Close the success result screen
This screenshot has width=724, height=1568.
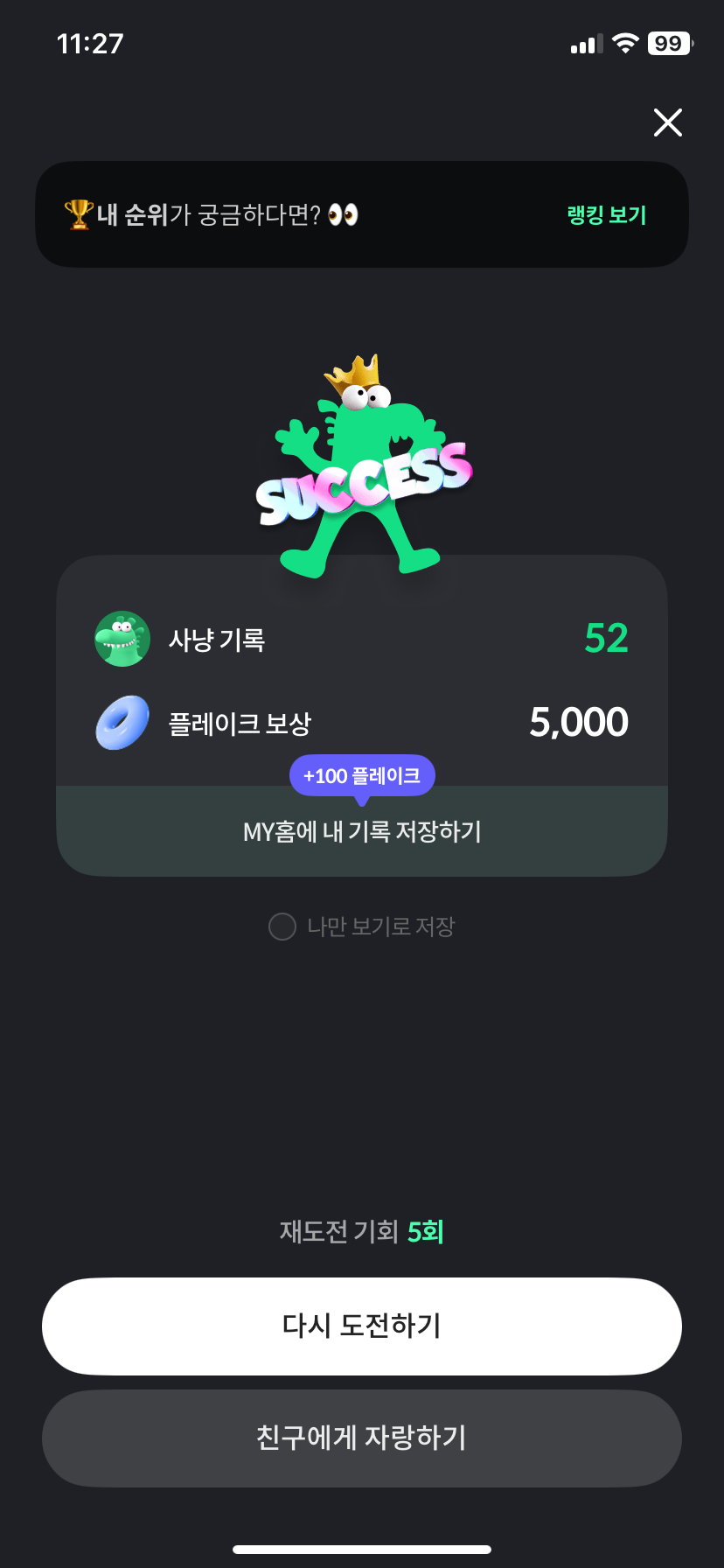click(x=668, y=122)
